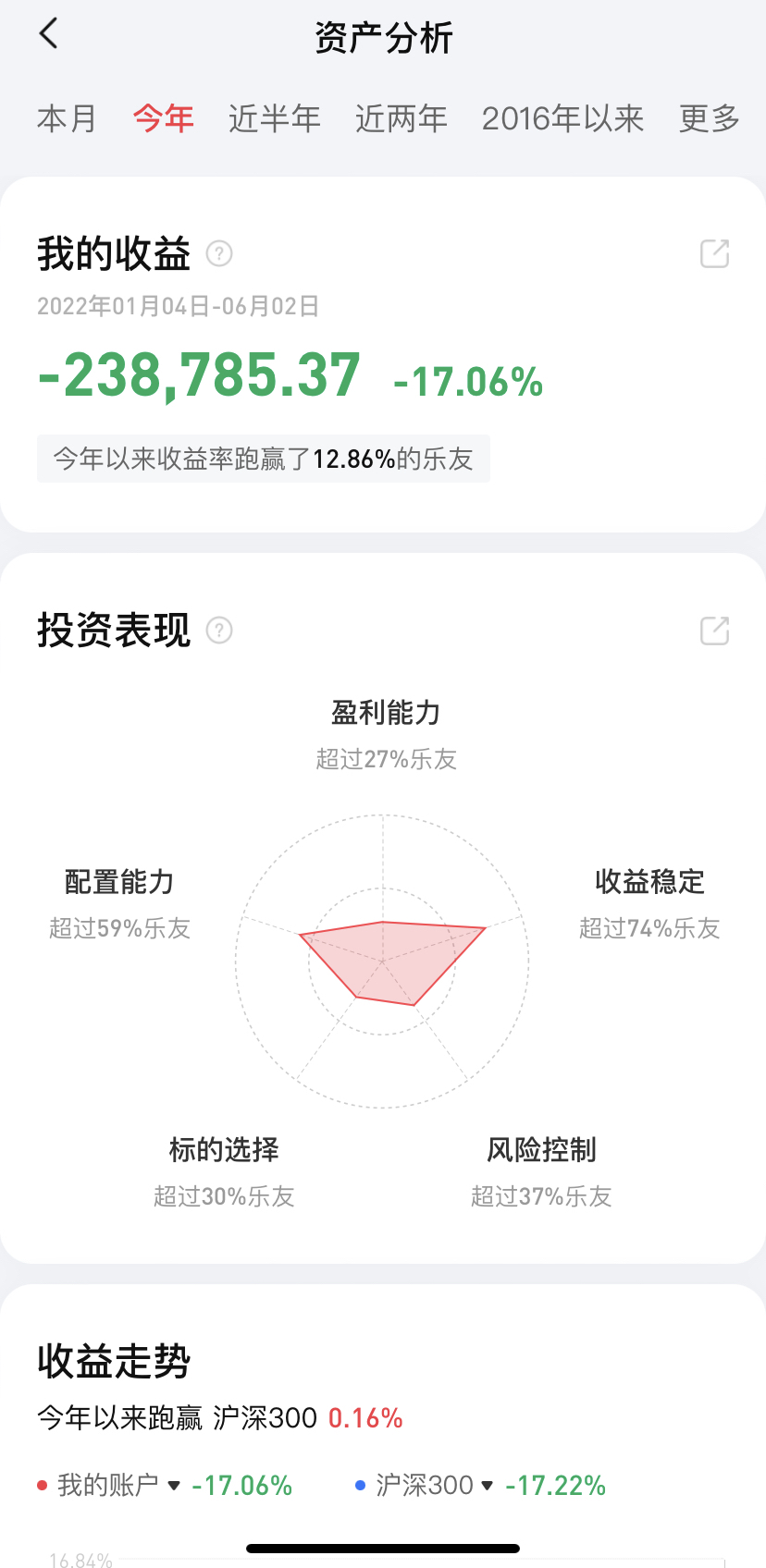Select the 今年 tab

tap(163, 118)
